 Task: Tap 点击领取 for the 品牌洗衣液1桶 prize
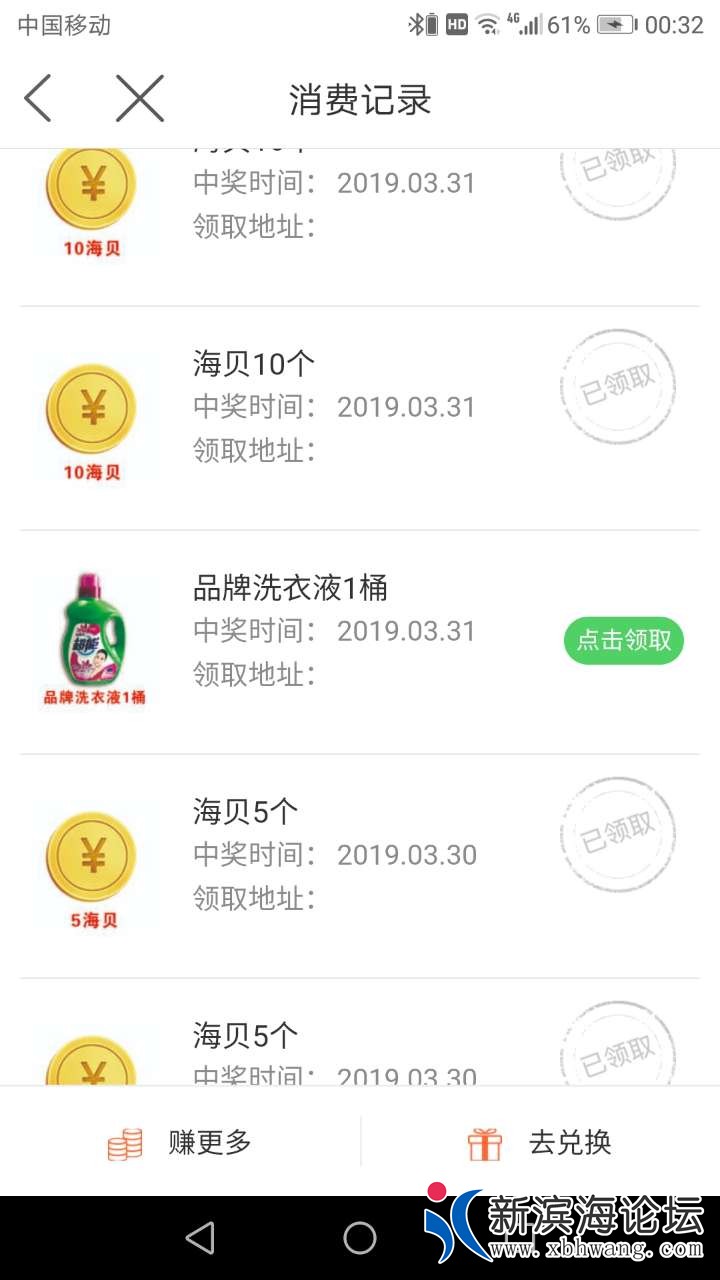[x=623, y=640]
